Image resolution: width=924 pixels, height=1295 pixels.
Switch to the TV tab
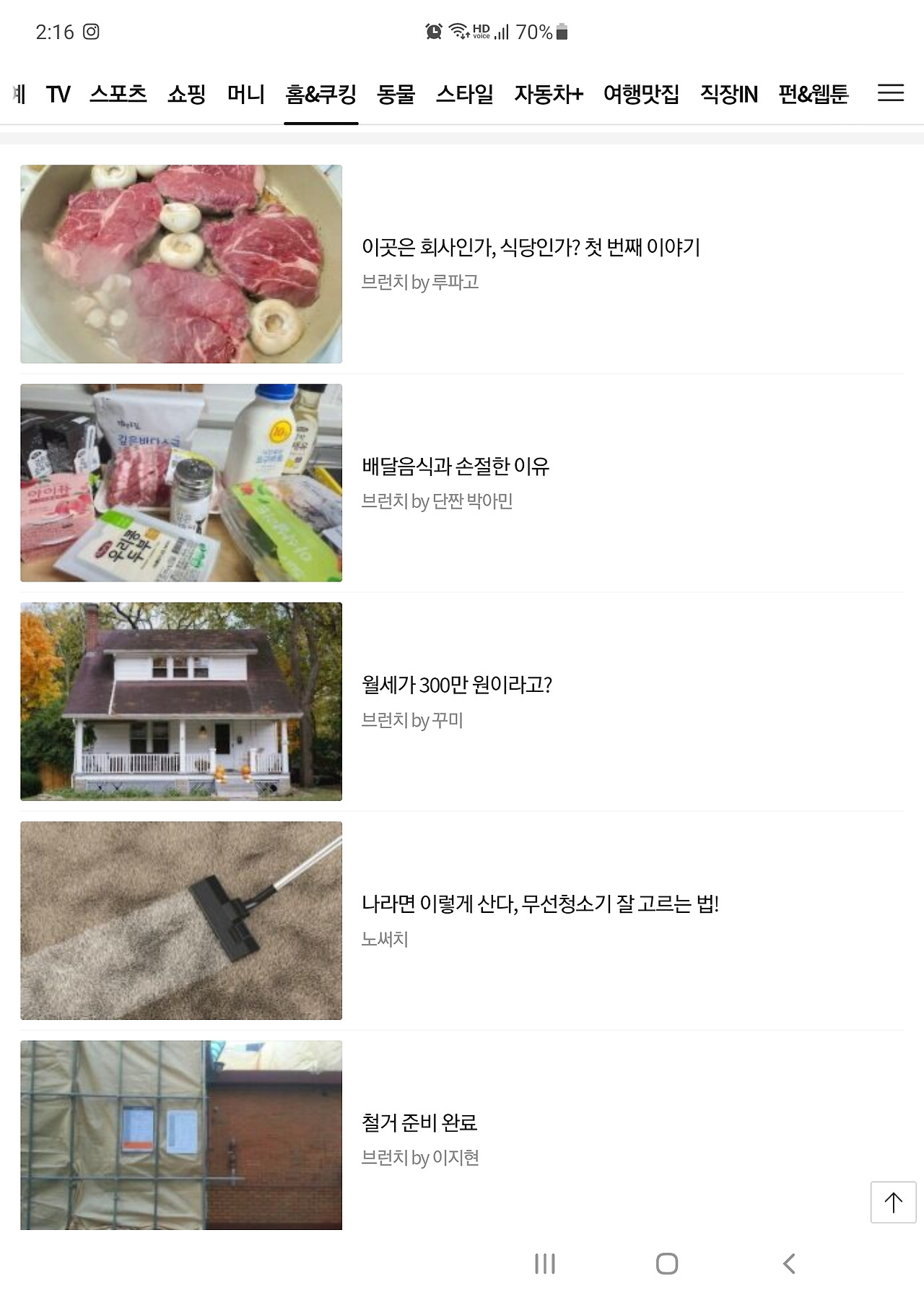pos(58,94)
